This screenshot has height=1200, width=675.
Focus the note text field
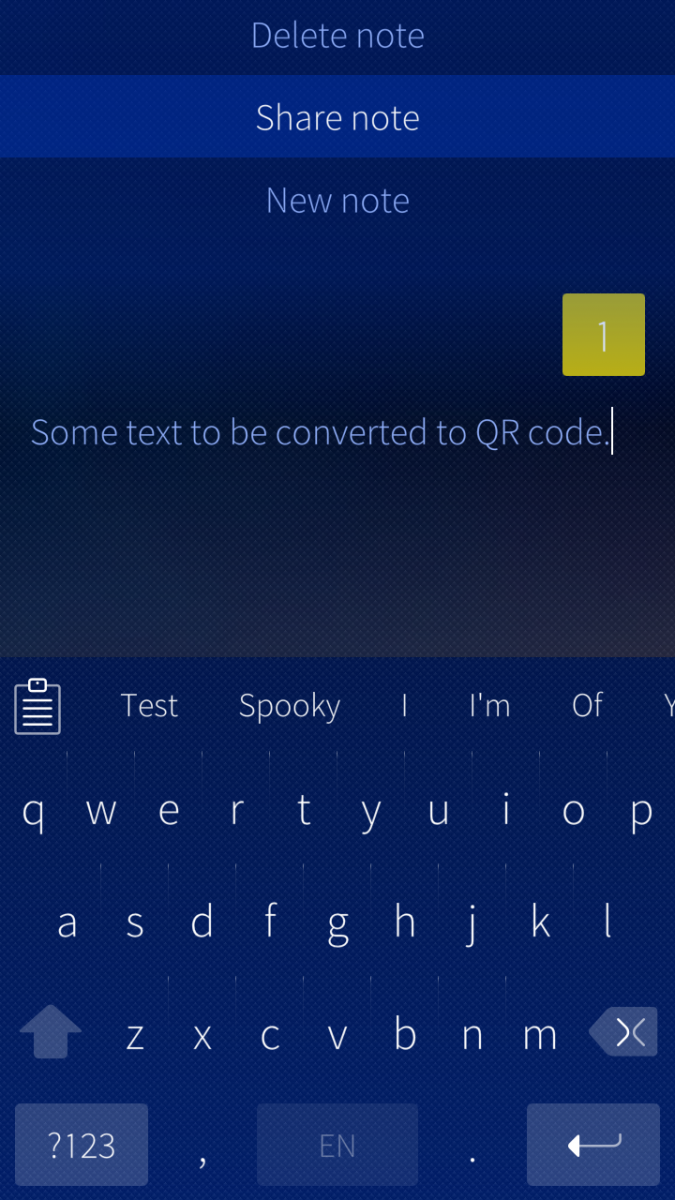pyautogui.click(x=320, y=433)
